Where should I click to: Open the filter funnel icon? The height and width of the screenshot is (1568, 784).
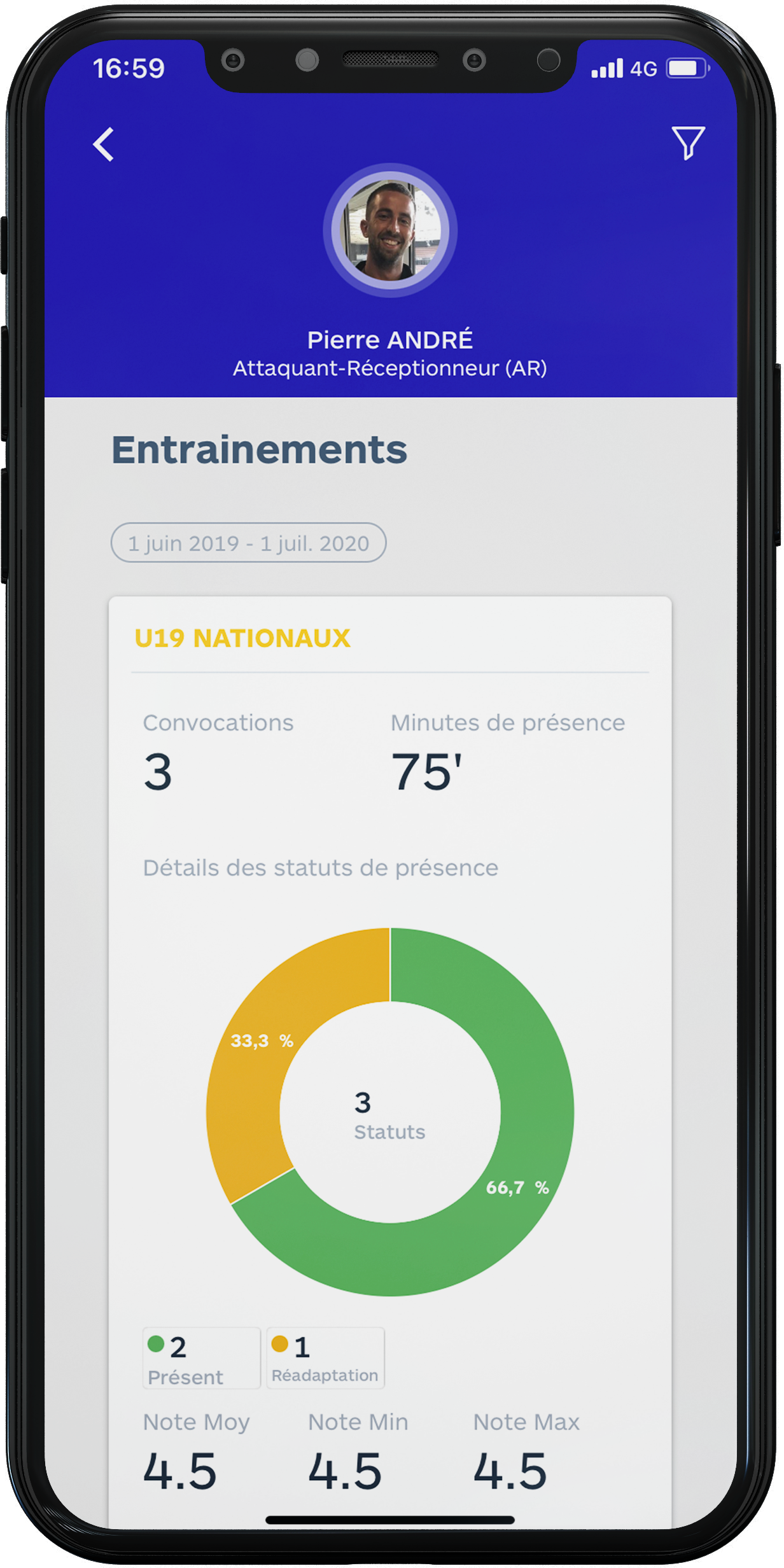pyautogui.click(x=688, y=143)
